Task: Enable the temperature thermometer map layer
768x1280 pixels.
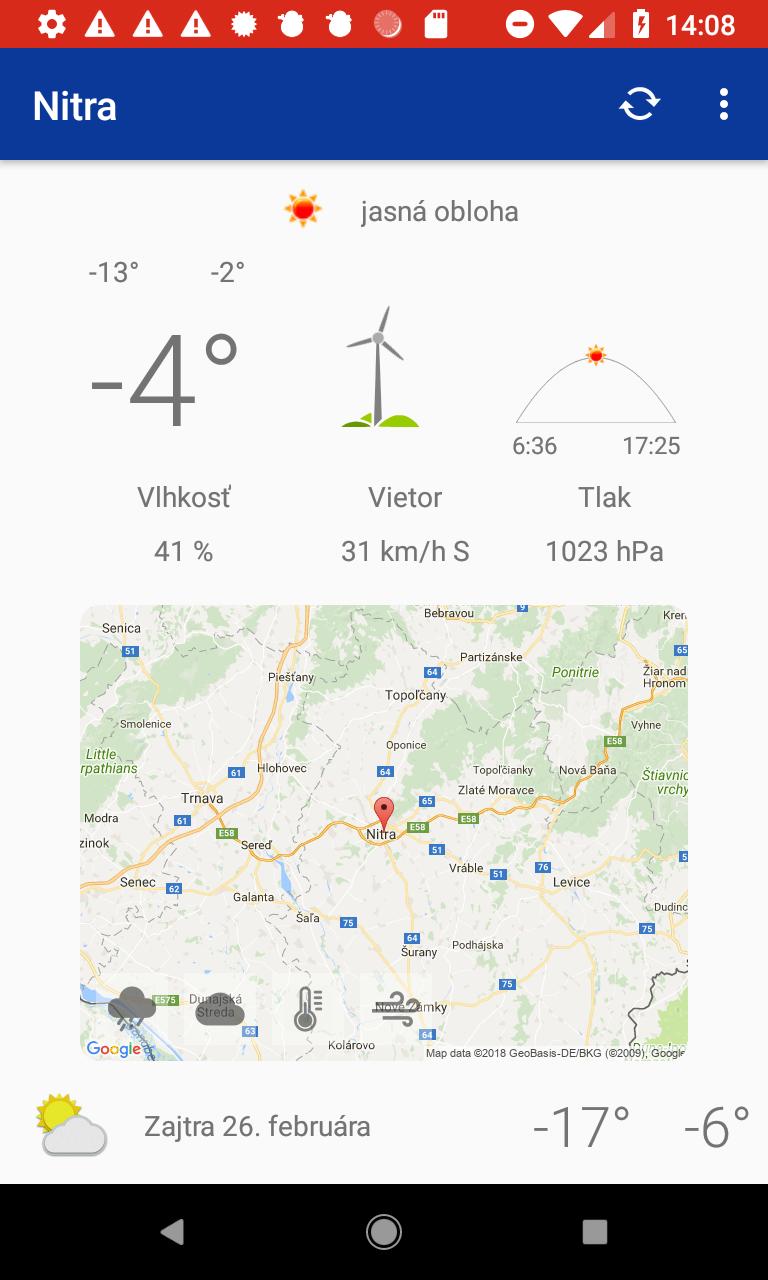Action: pos(303,1010)
